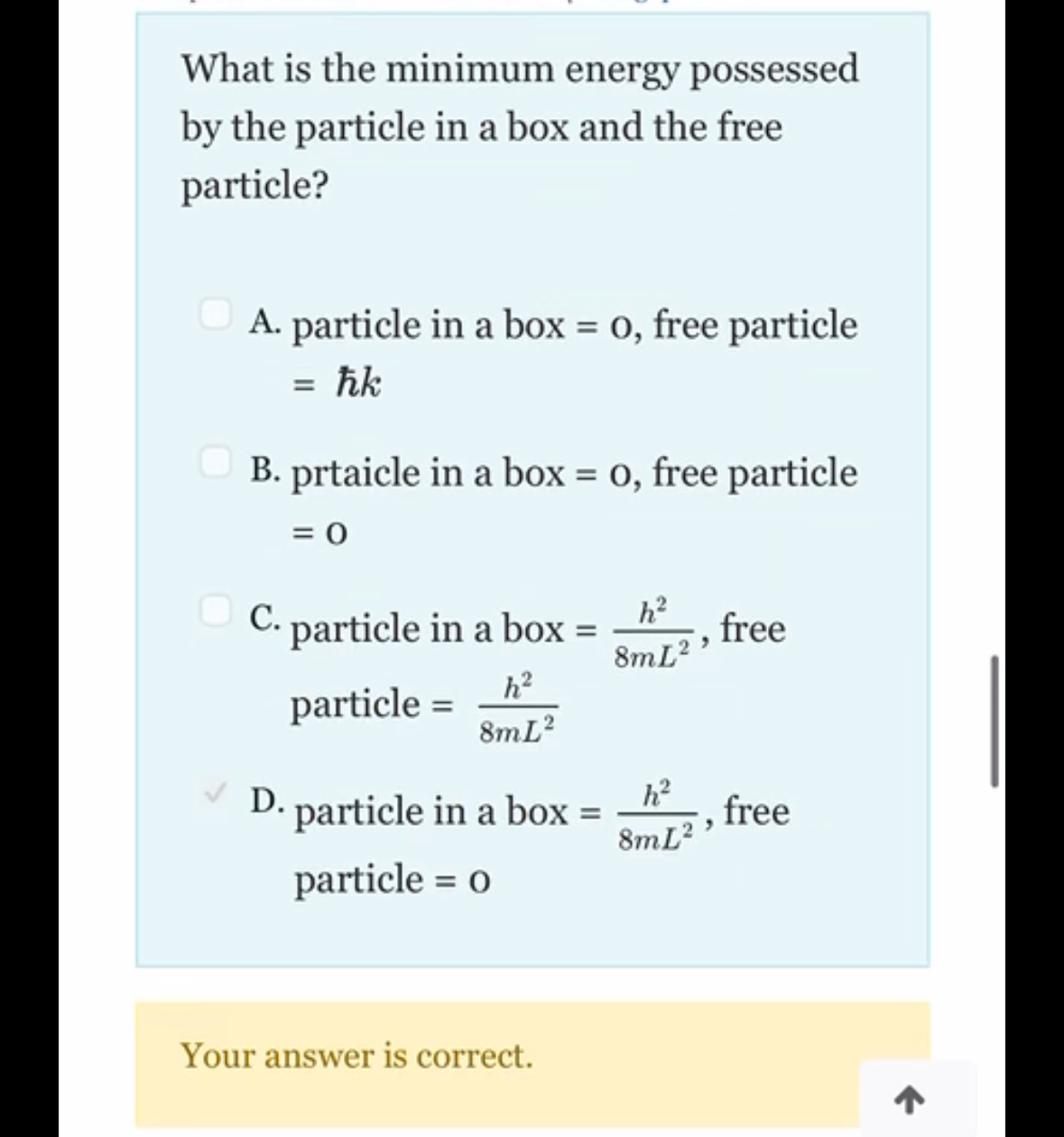Select answer option A checkbox

point(214,315)
